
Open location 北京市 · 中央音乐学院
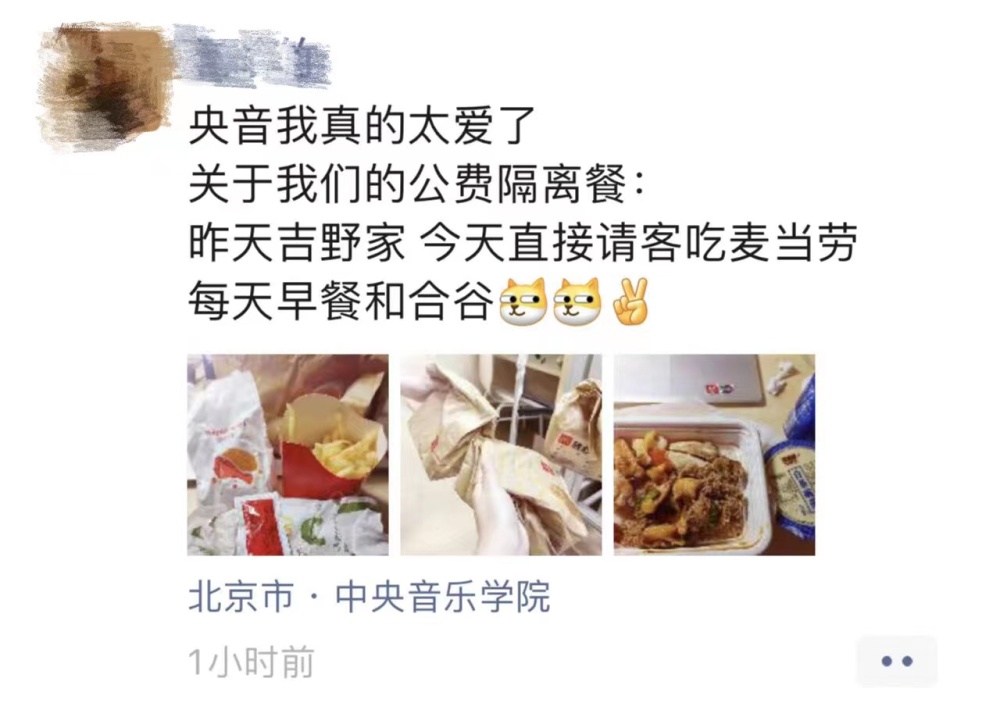tap(369, 598)
